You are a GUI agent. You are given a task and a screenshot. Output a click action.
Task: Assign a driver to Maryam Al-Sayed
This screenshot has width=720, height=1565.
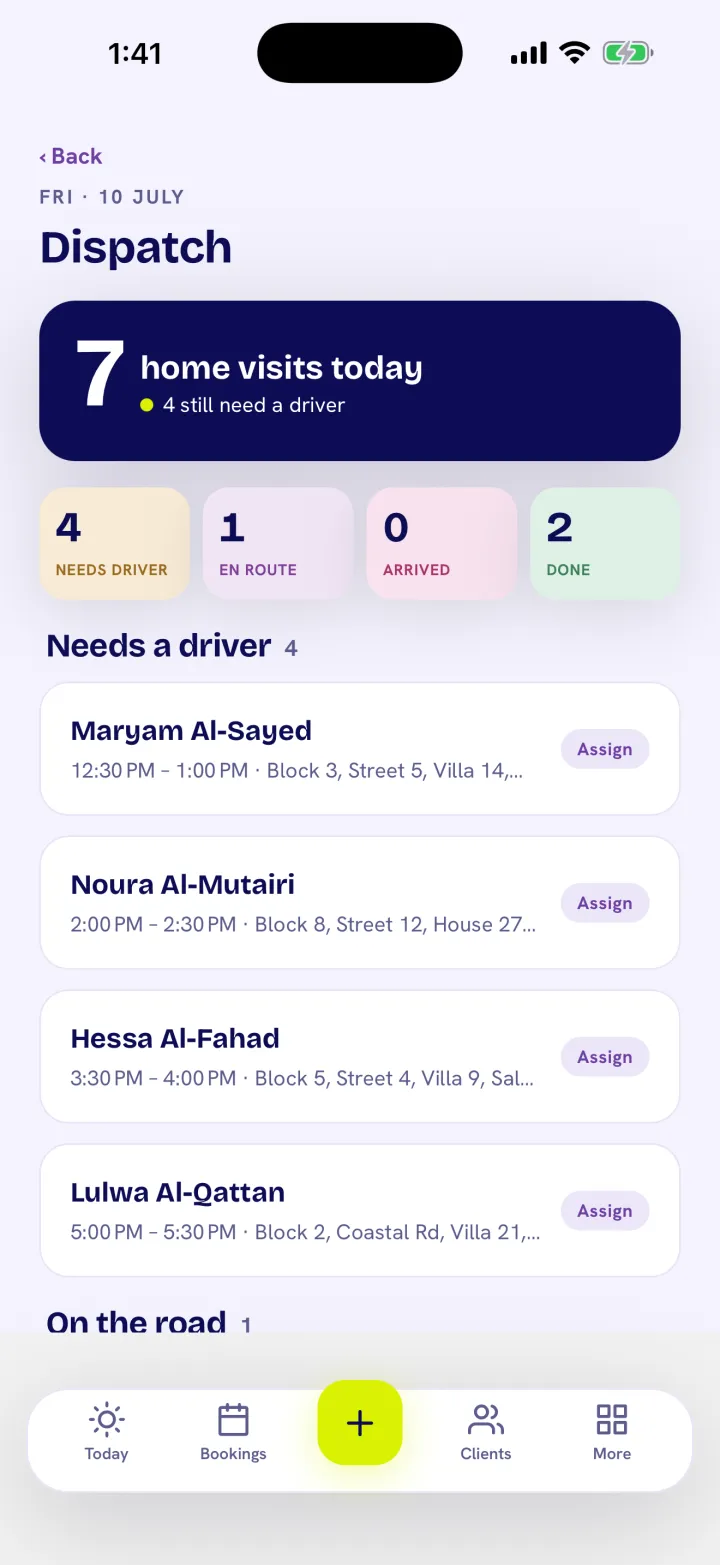click(x=605, y=749)
